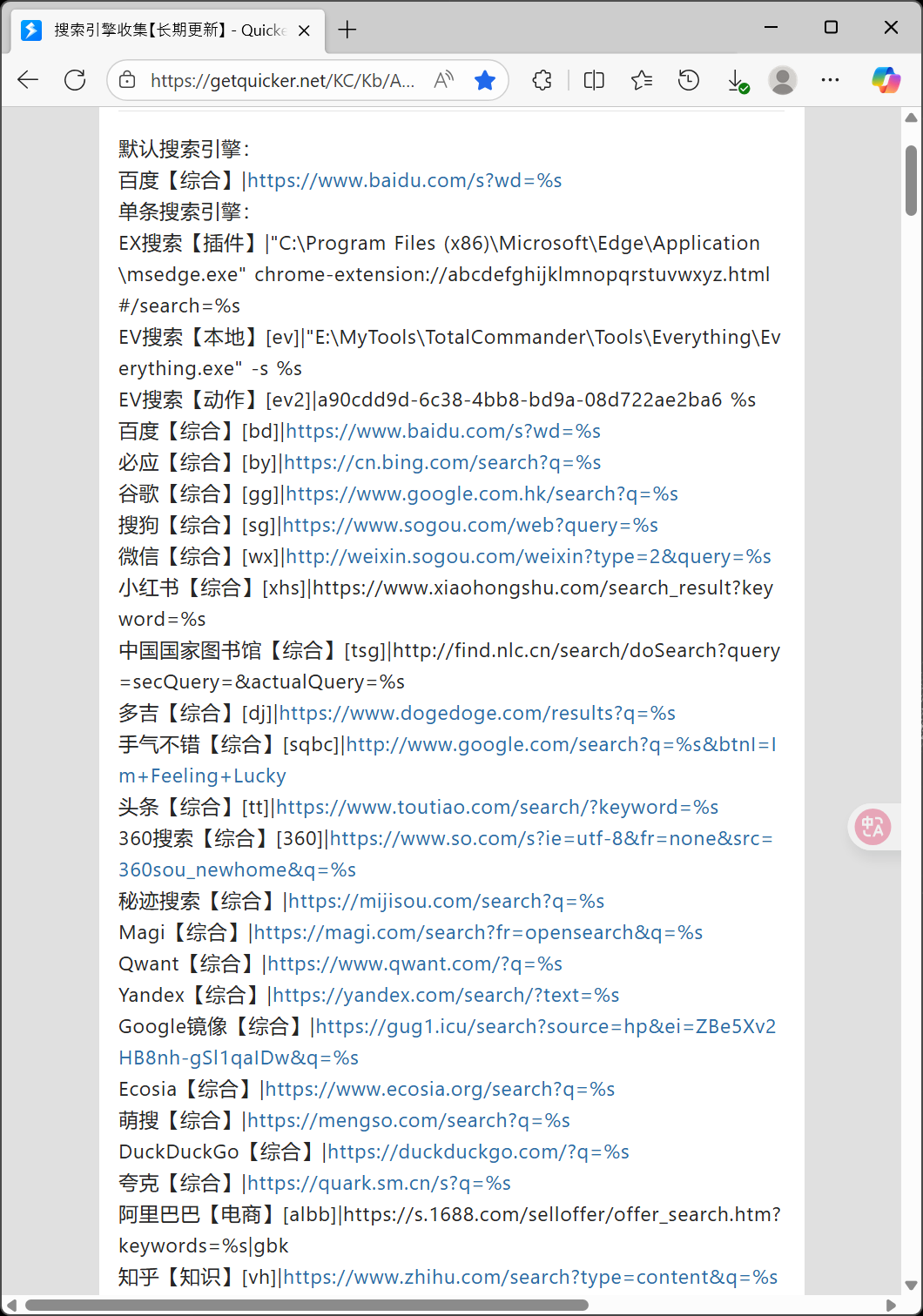Toggle the favorite star for this page
The width and height of the screenshot is (923, 1316).
[485, 81]
